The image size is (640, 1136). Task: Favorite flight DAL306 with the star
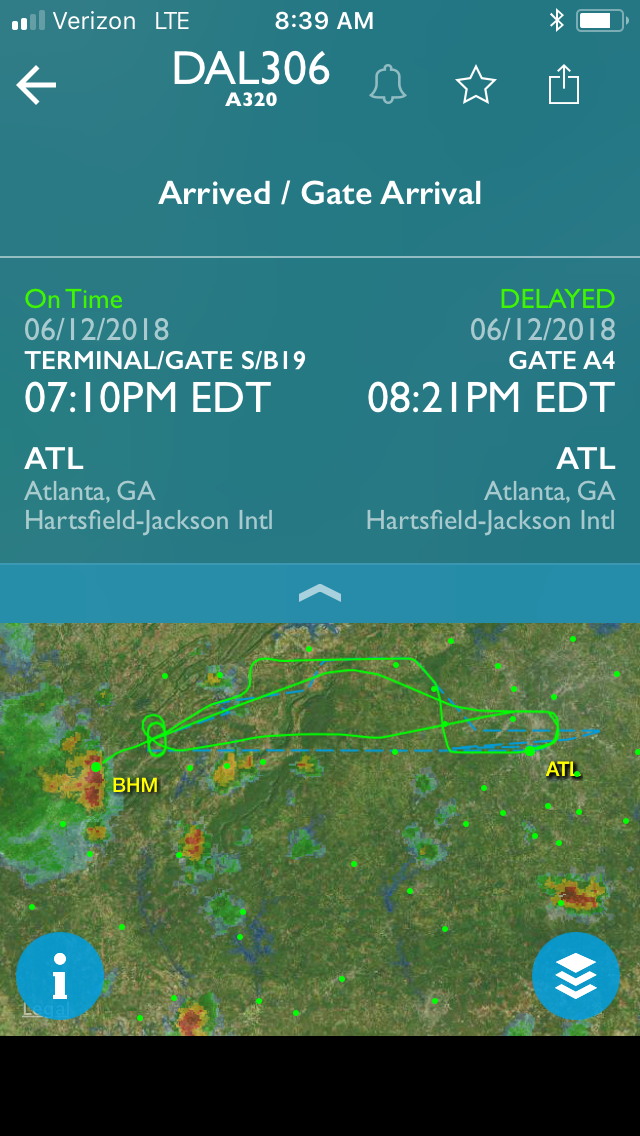[476, 85]
